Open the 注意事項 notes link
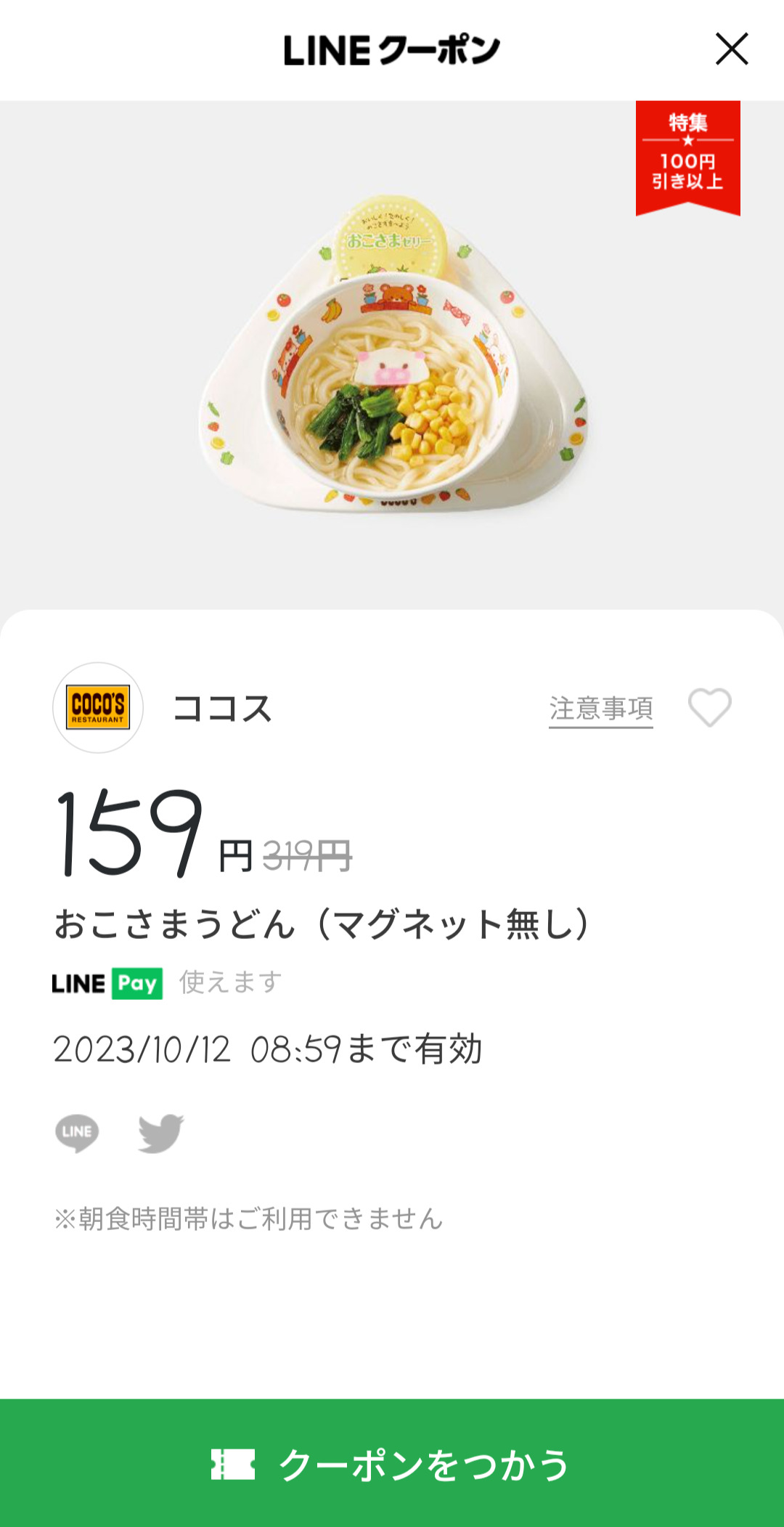This screenshot has width=784, height=1527. (x=600, y=709)
